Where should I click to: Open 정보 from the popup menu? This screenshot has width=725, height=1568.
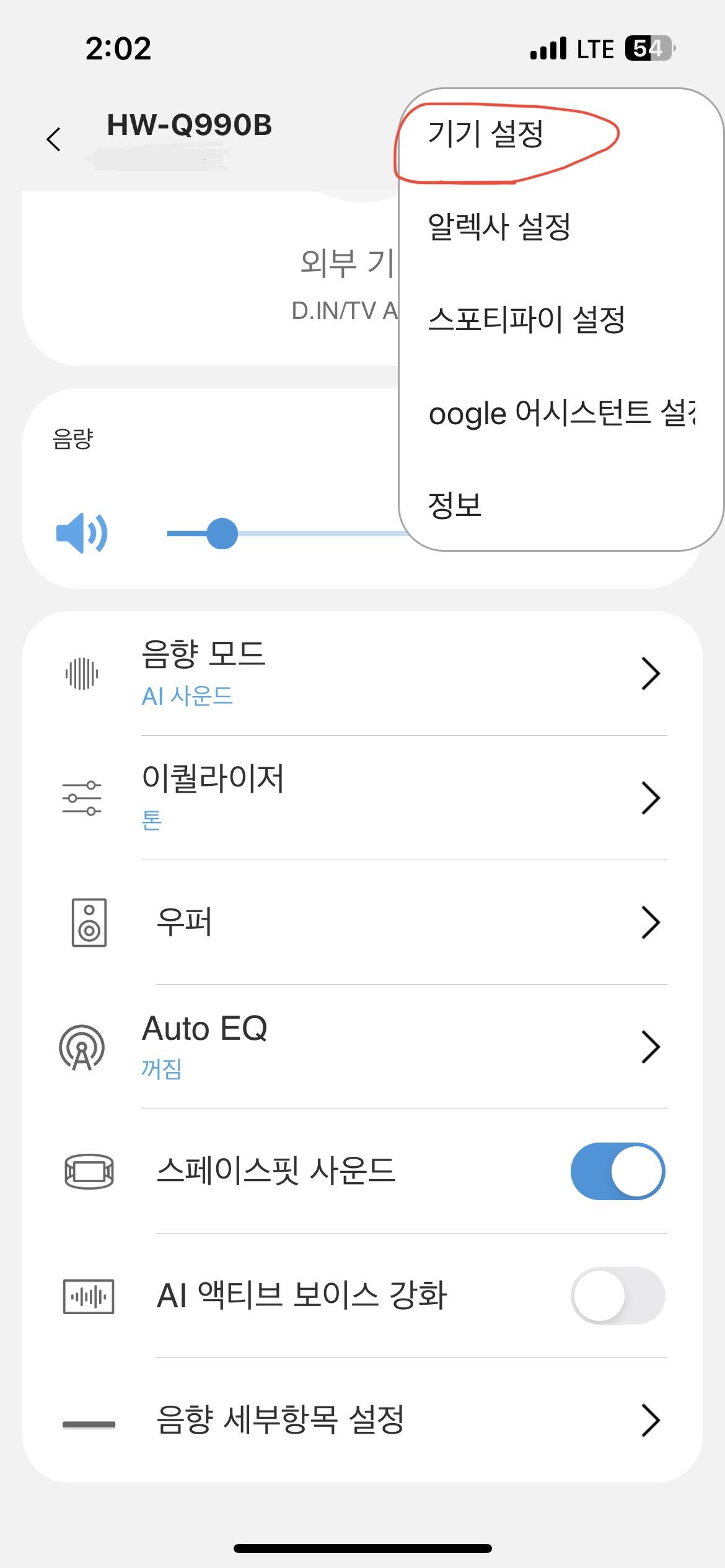coord(455,505)
